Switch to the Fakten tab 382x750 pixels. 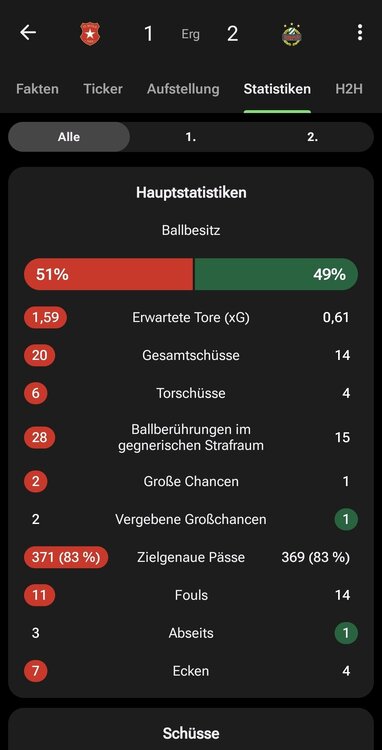[37, 89]
